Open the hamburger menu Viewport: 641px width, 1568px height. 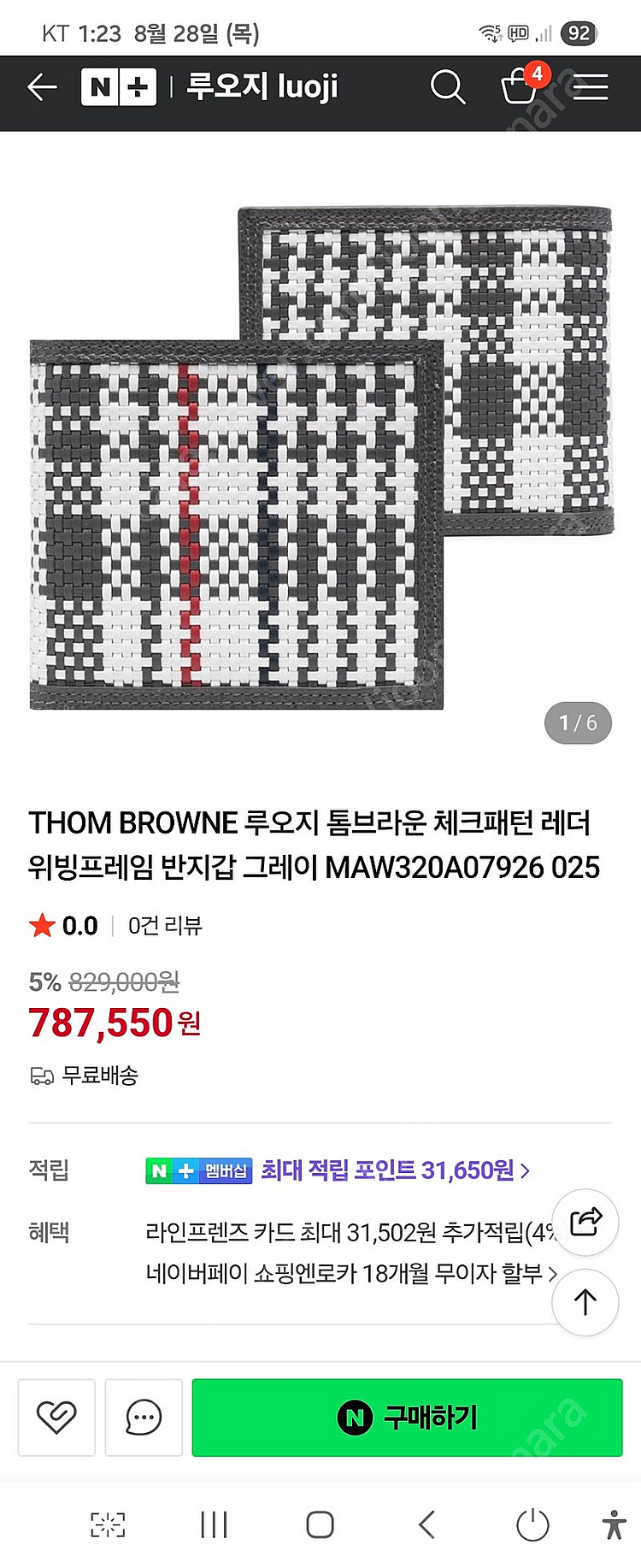click(591, 86)
